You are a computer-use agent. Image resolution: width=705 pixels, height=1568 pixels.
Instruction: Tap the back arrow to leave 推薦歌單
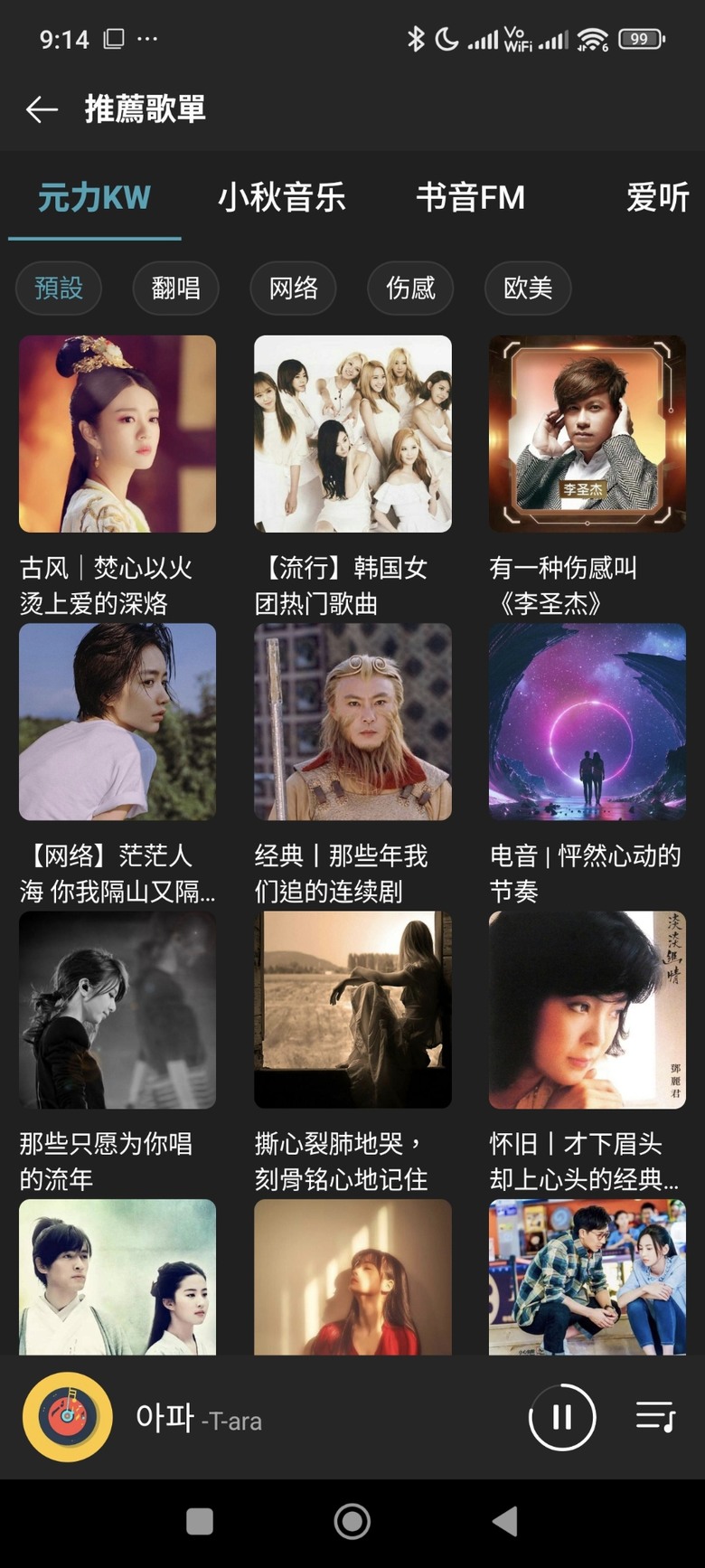[41, 109]
